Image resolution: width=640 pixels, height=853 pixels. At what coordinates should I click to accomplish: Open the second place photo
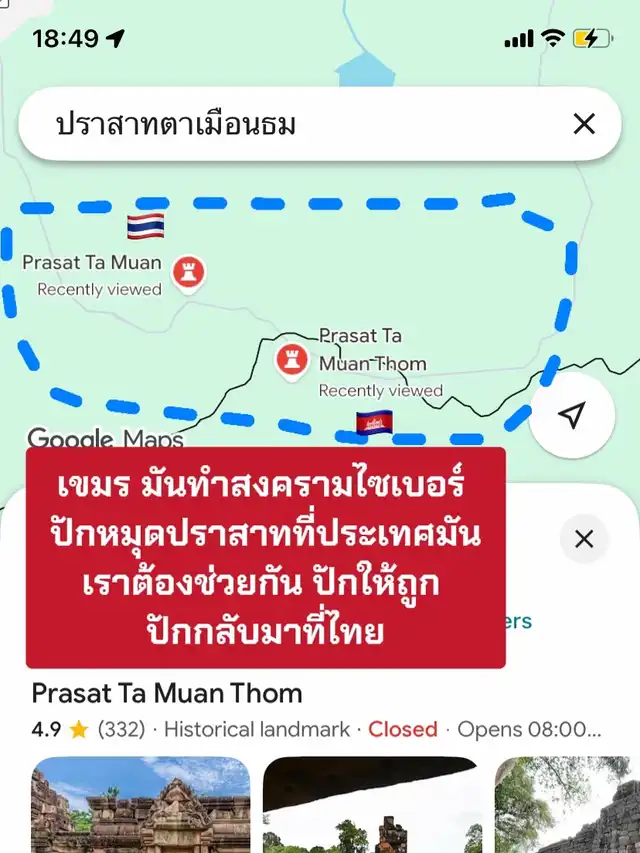tap(371, 804)
